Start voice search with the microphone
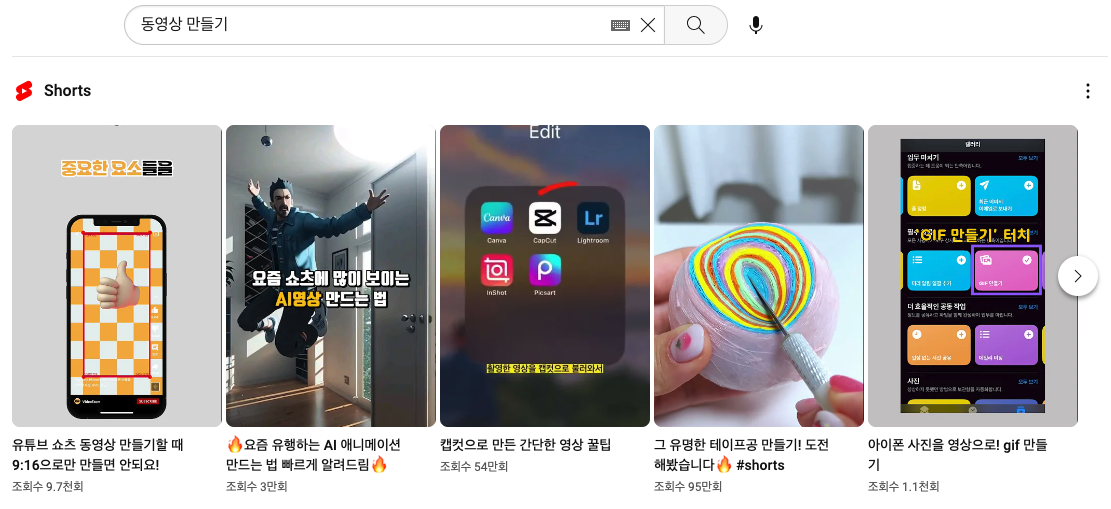The height and width of the screenshot is (509, 1111). click(x=756, y=25)
